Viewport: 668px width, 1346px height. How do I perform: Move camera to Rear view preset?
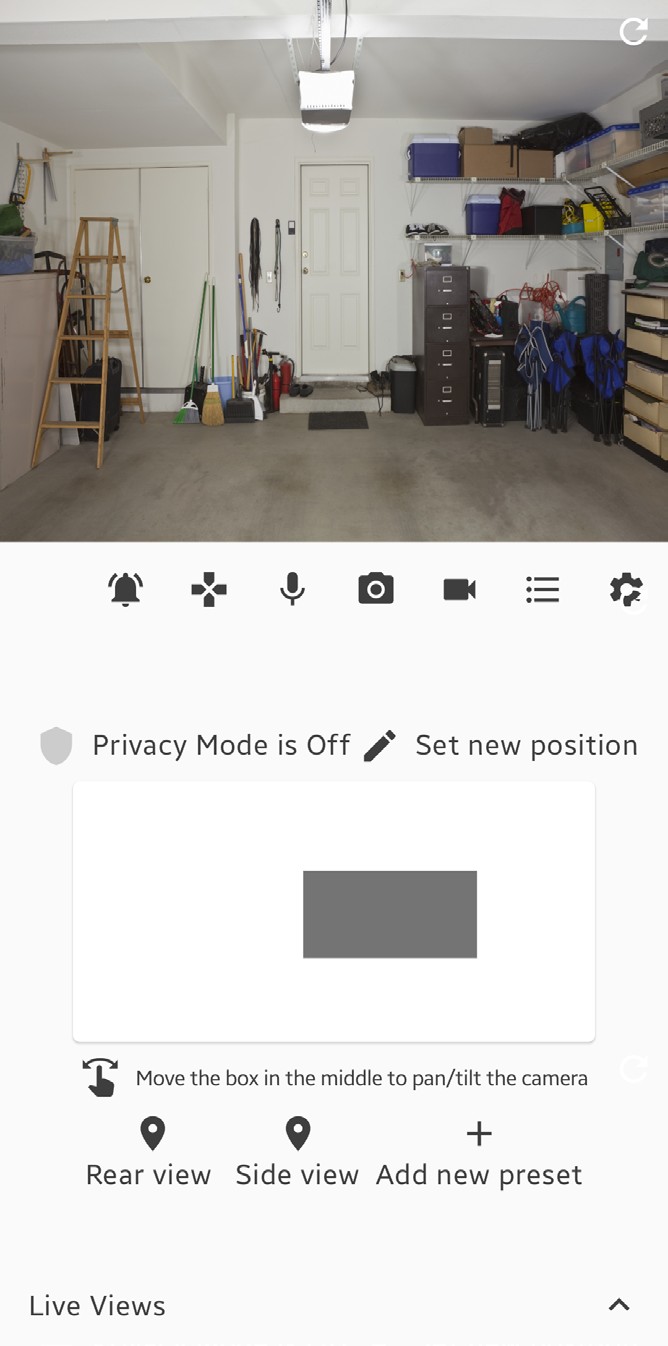point(150,1154)
